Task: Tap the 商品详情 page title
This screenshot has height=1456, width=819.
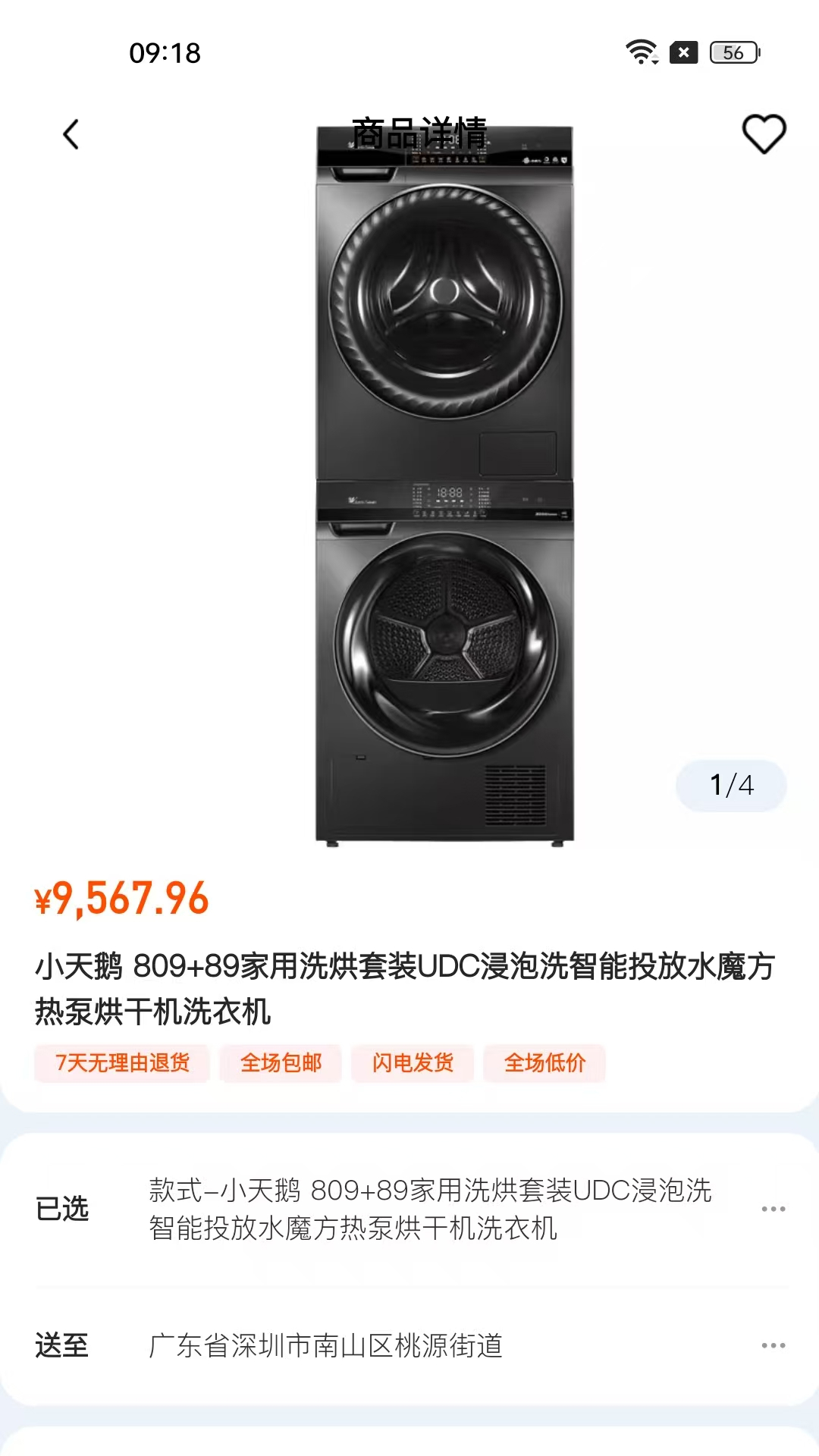Action: [x=418, y=130]
